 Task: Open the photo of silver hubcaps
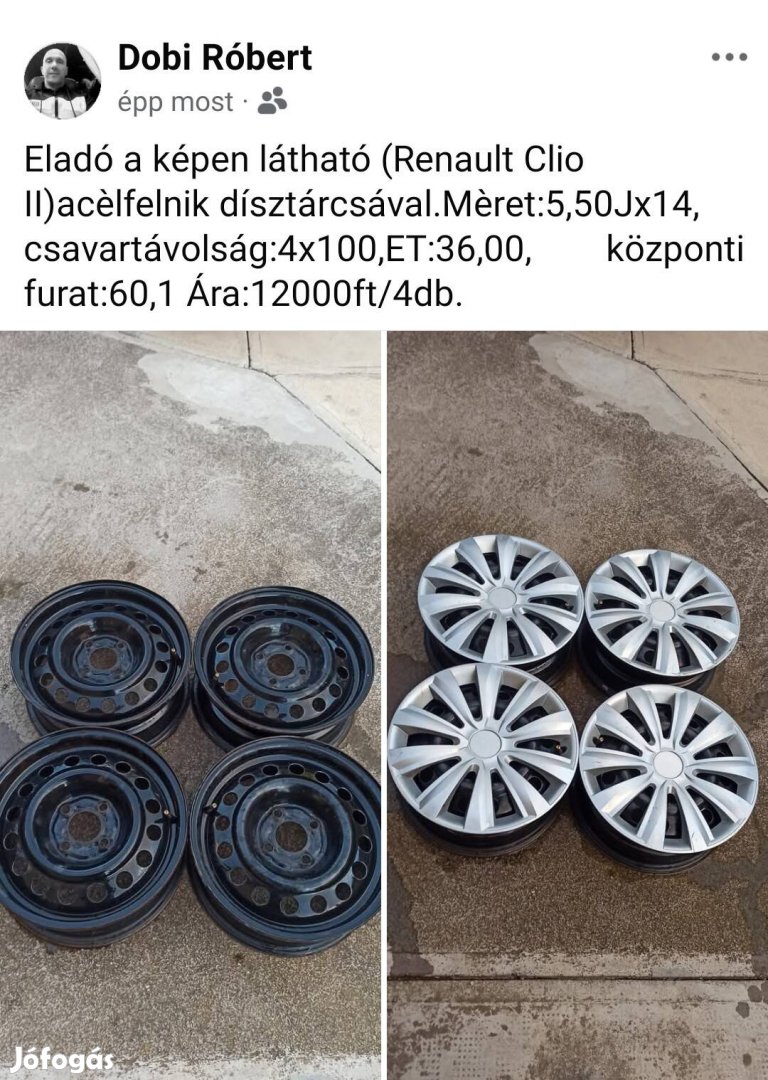[x=577, y=705]
